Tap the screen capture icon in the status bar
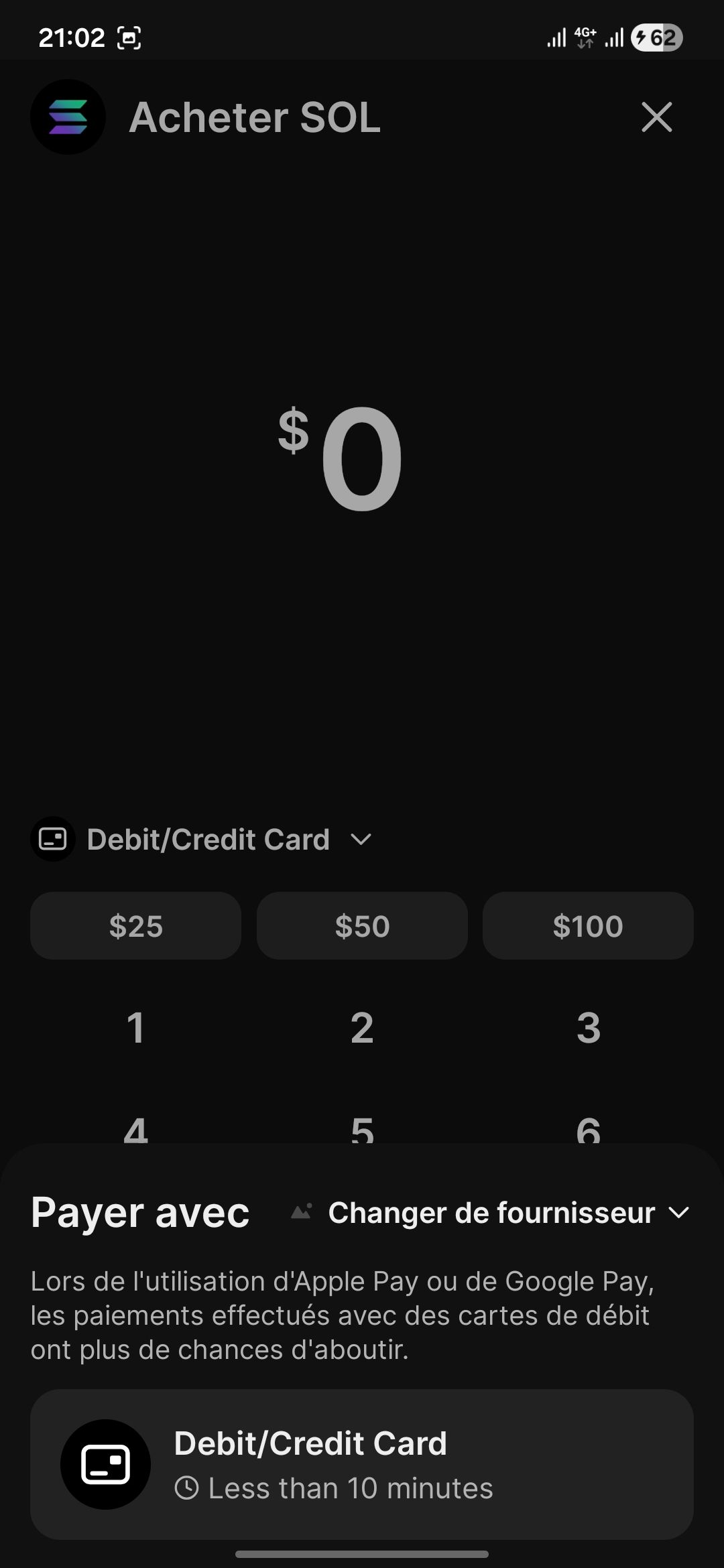Image resolution: width=724 pixels, height=1568 pixels. [x=129, y=37]
